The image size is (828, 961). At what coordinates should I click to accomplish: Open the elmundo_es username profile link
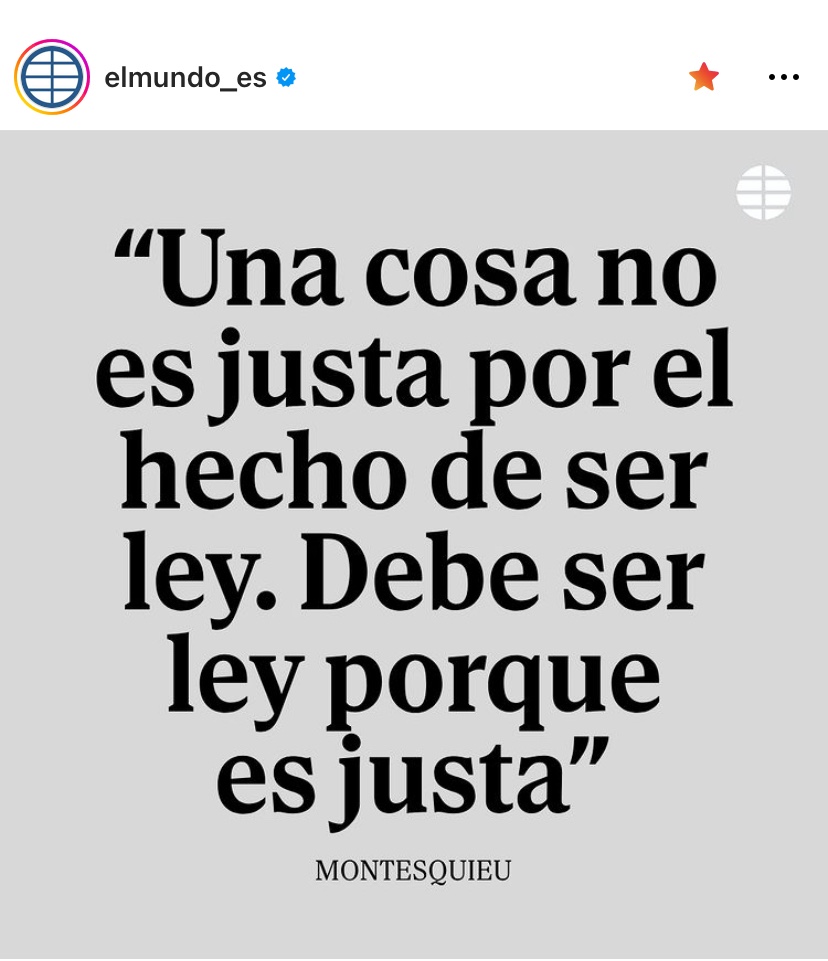(x=185, y=78)
